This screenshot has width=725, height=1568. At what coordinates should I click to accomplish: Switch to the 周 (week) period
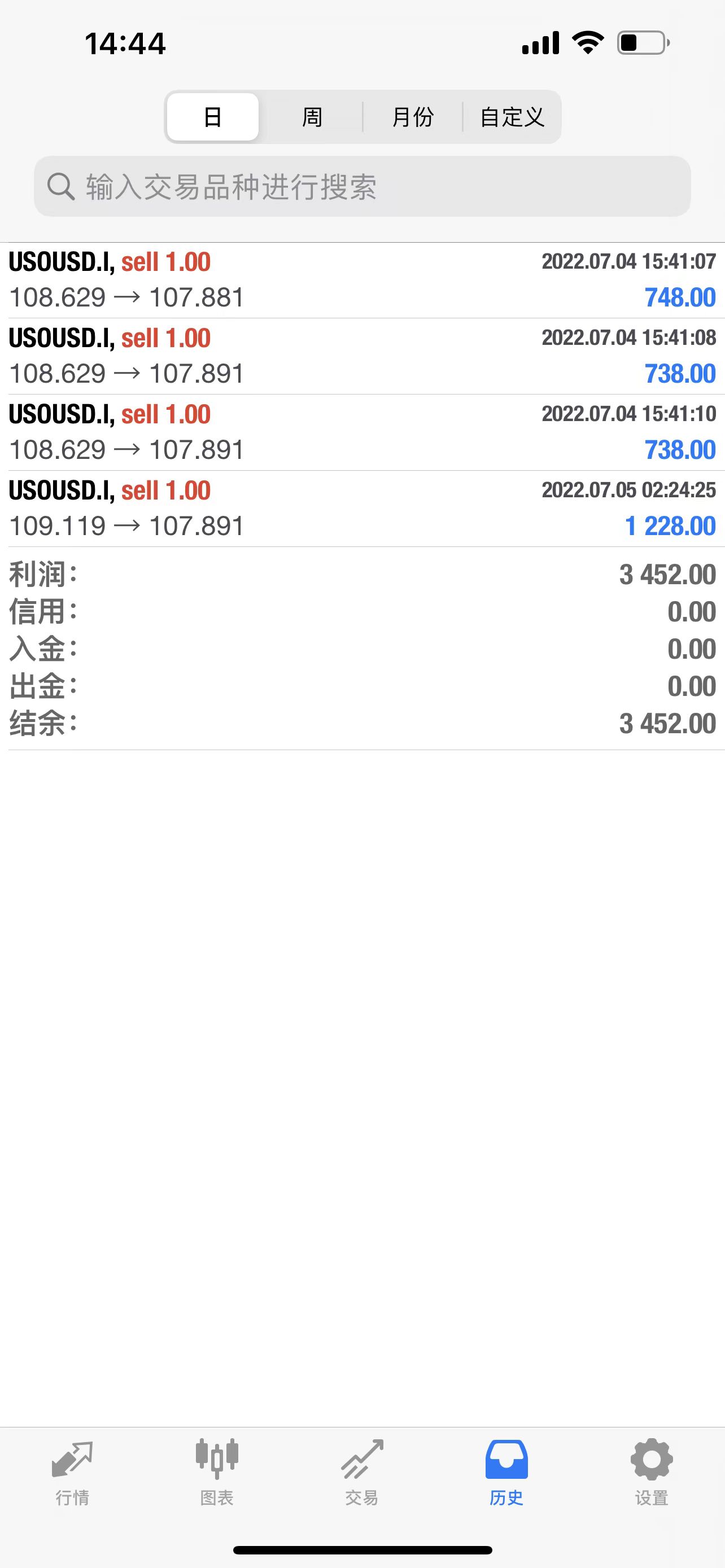(312, 117)
